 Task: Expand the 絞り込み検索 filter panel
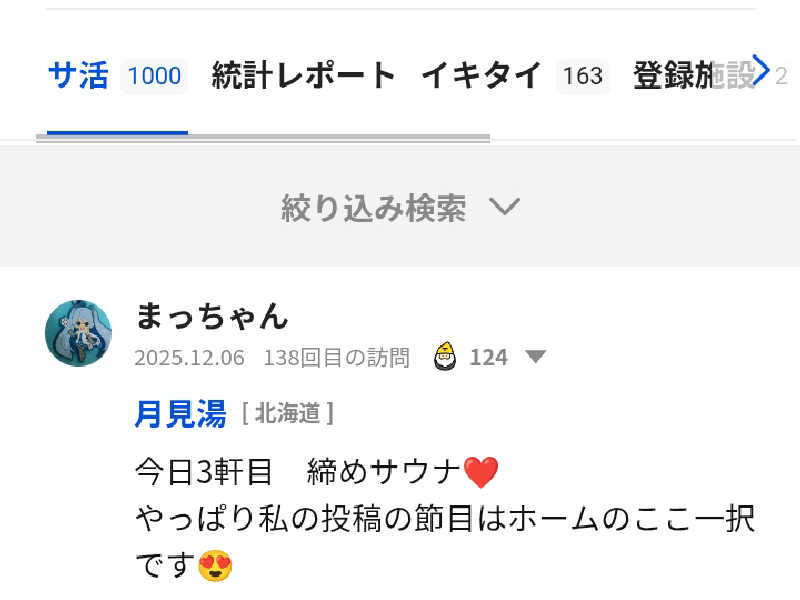(400, 207)
